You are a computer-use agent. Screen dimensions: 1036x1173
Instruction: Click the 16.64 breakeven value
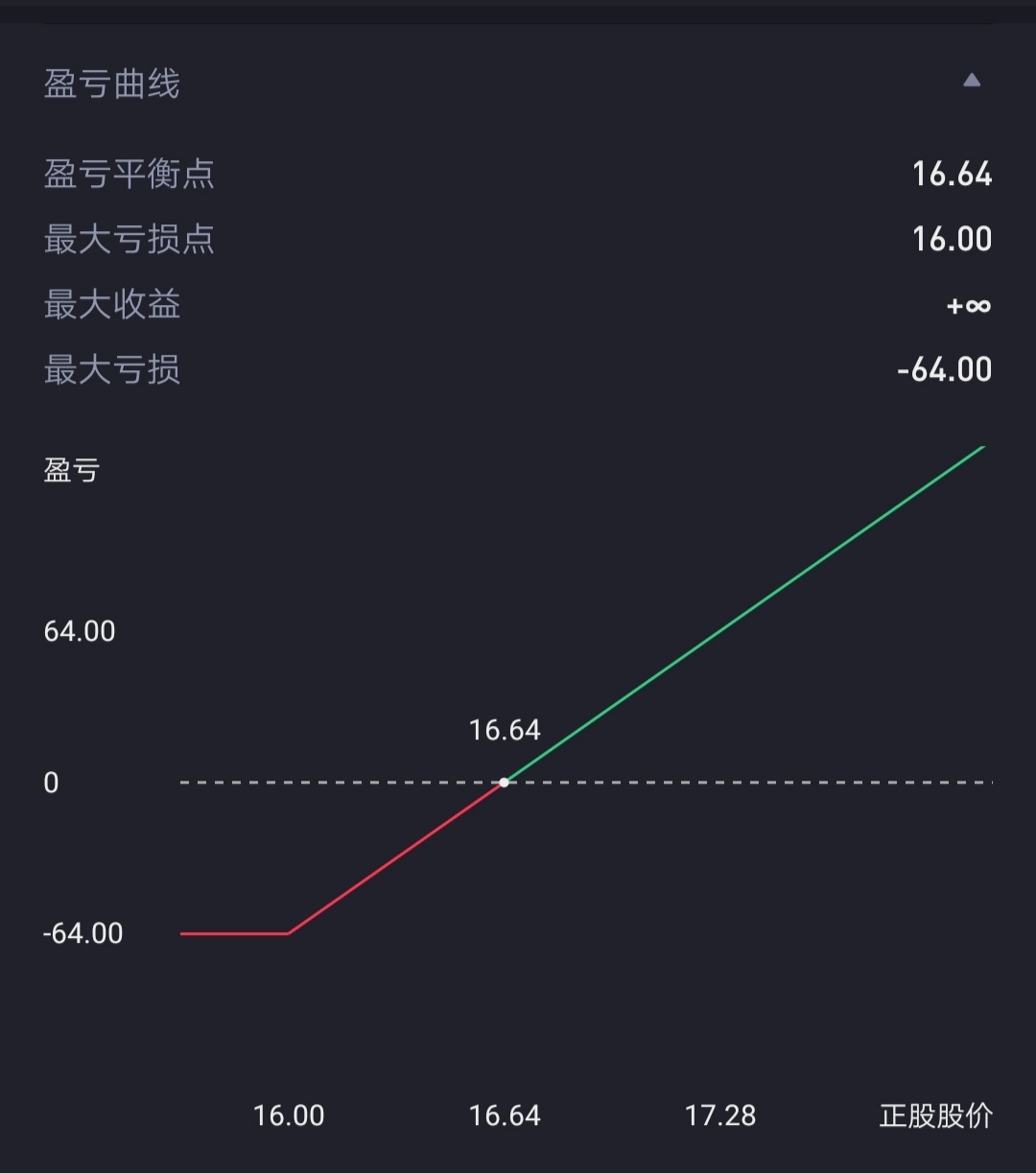point(953,175)
